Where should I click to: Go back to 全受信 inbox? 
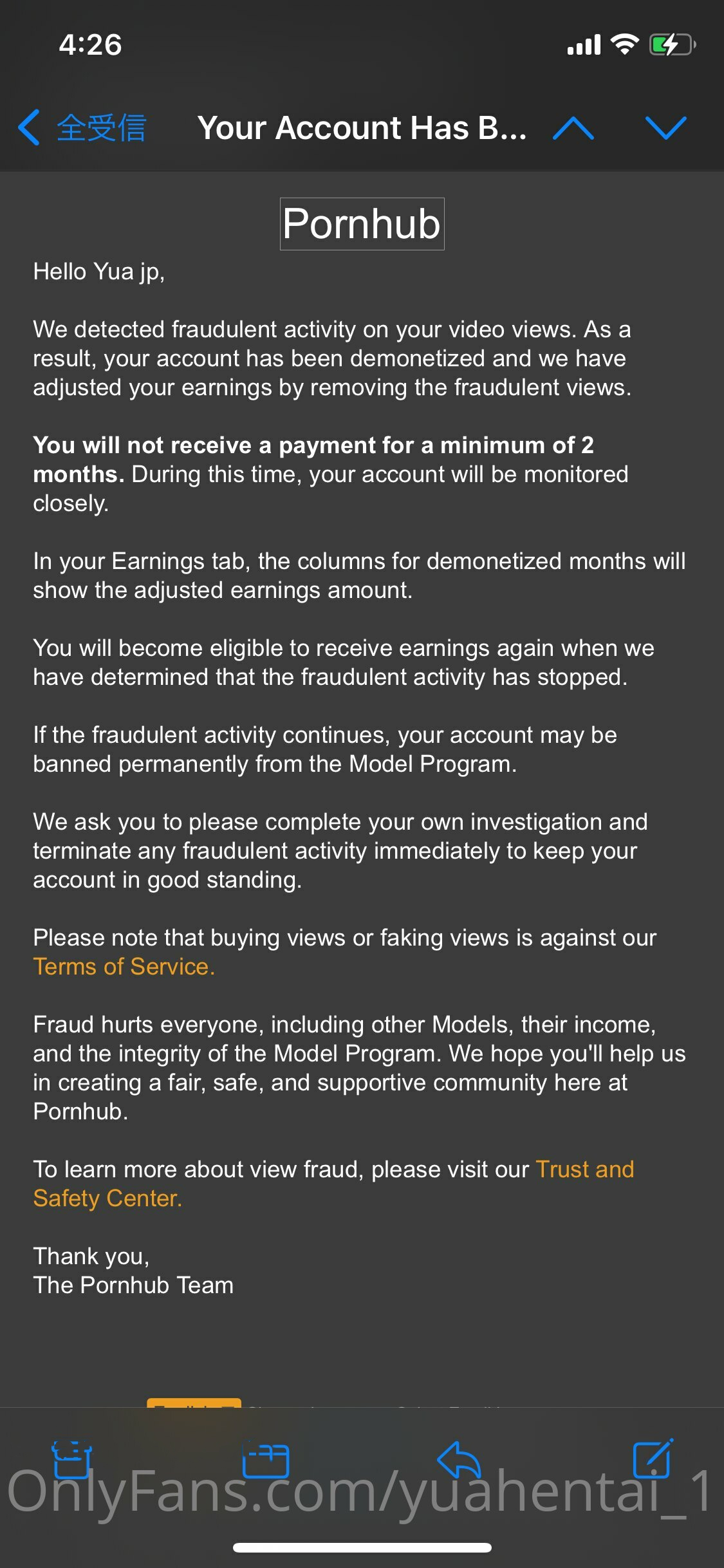(x=82, y=127)
